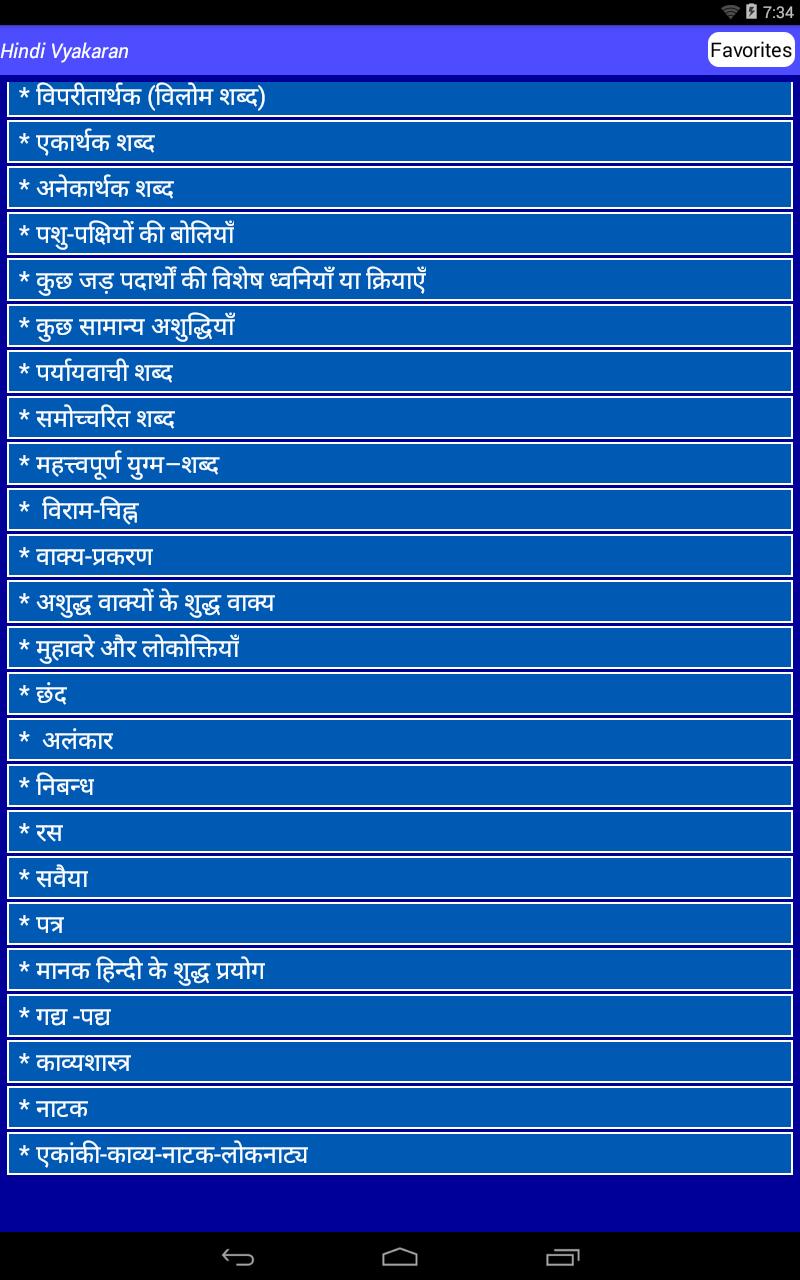
Task: Tap the Hindi Vyakaran title bar
Action: coord(66,50)
